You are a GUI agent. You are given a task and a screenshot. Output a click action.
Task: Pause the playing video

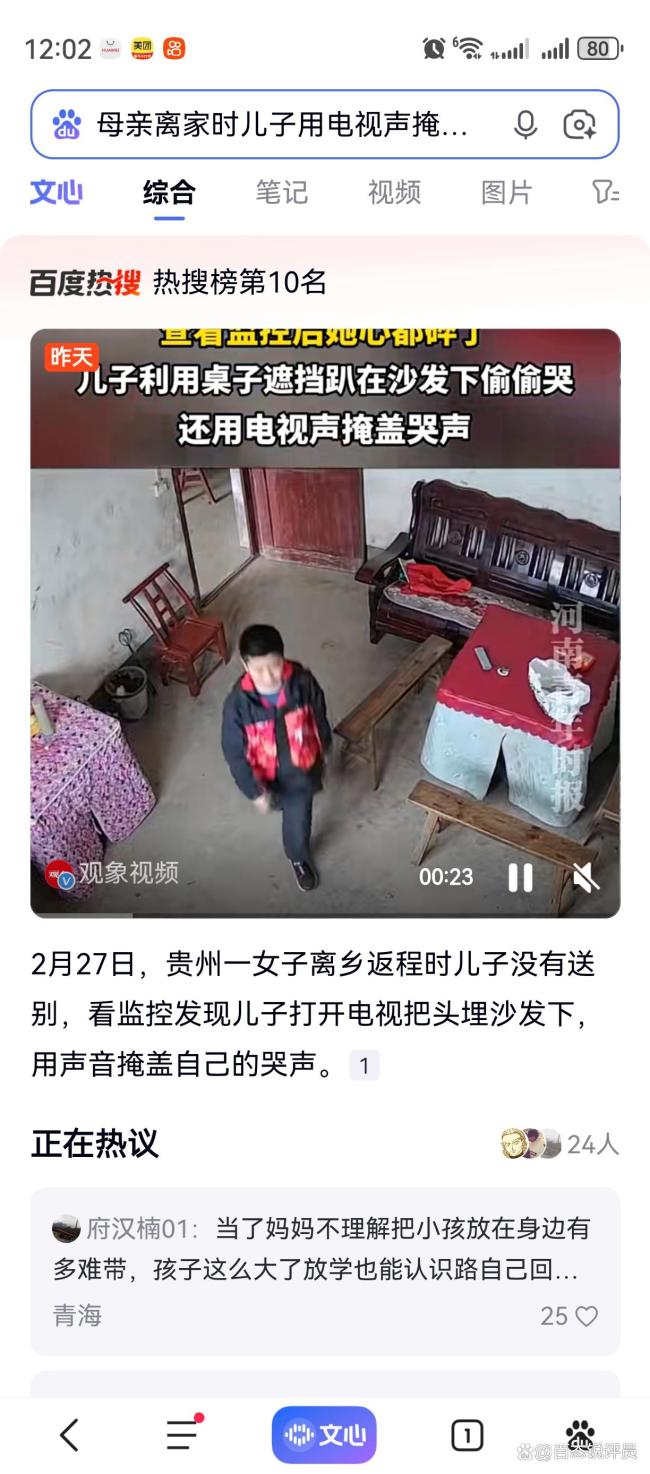pos(520,877)
